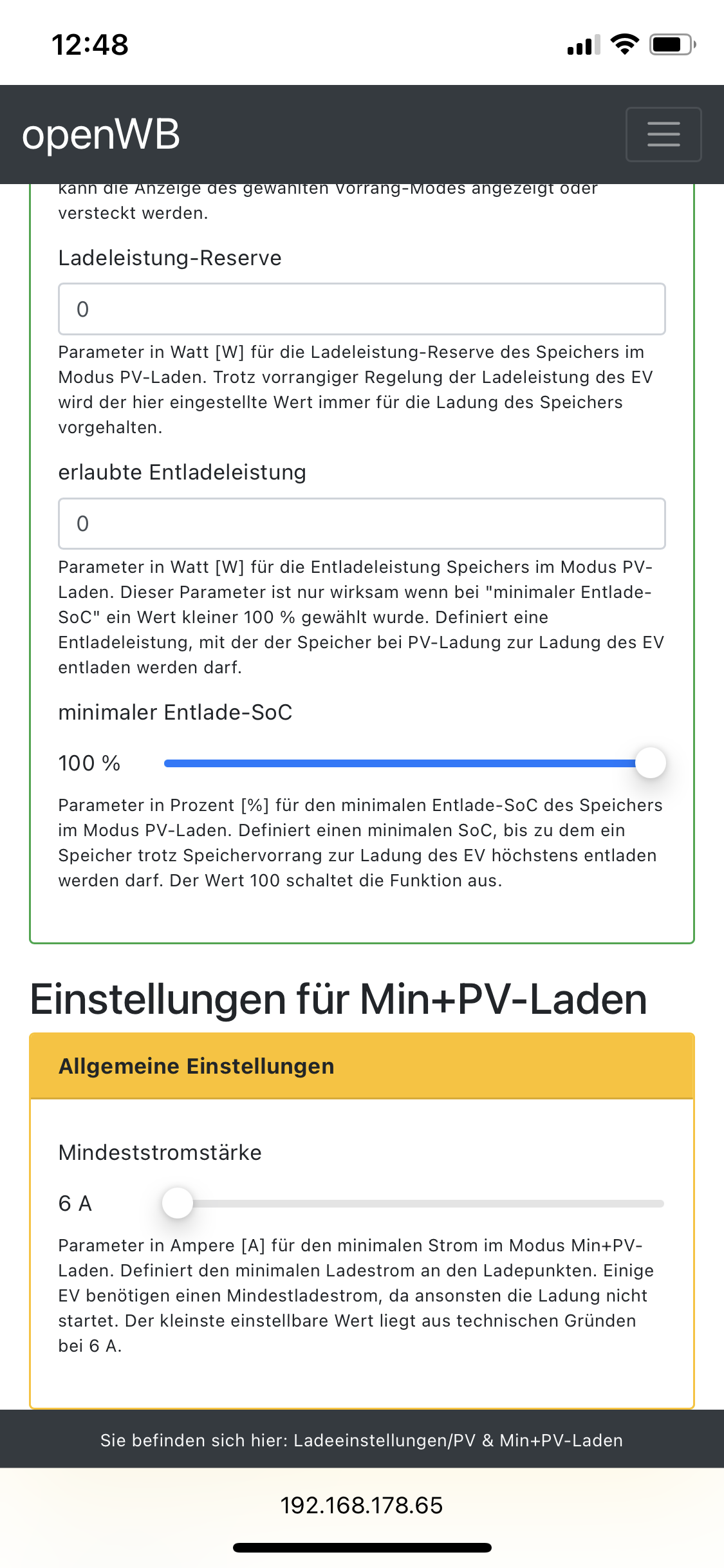Tap the Mindeststromstärke slider

[x=413, y=1203]
